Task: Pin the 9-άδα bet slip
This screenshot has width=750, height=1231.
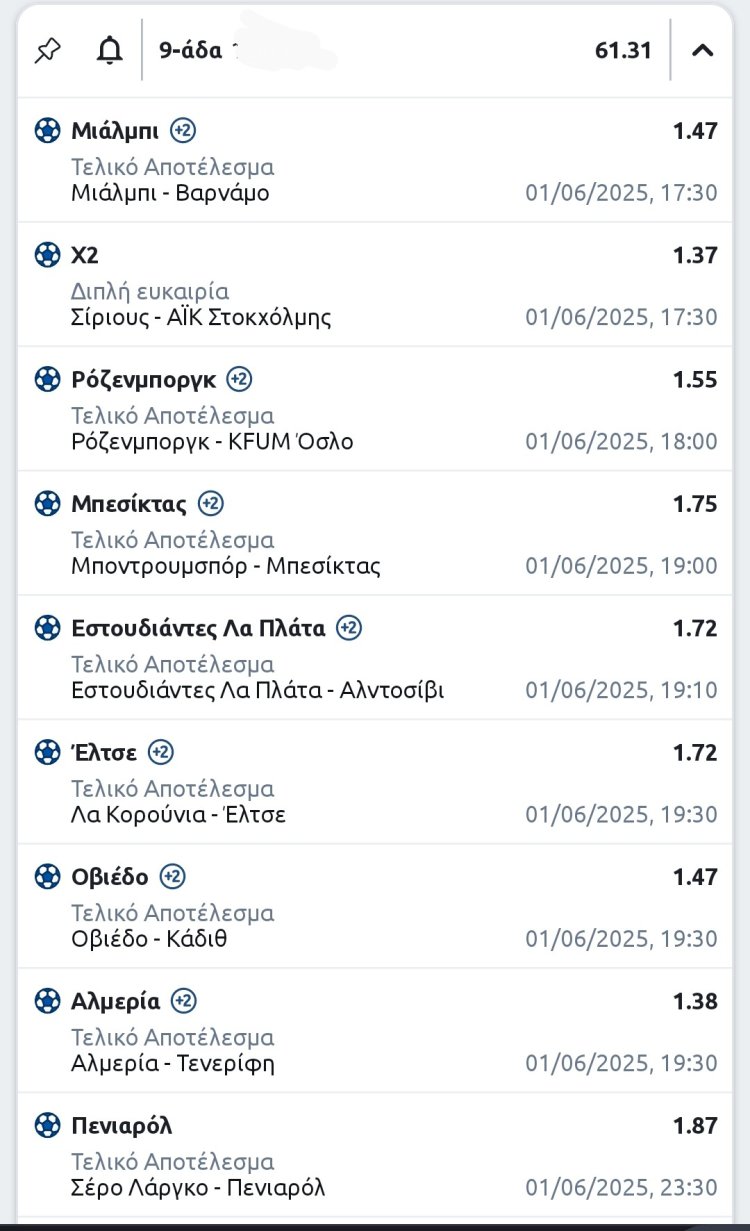Action: click(x=47, y=50)
